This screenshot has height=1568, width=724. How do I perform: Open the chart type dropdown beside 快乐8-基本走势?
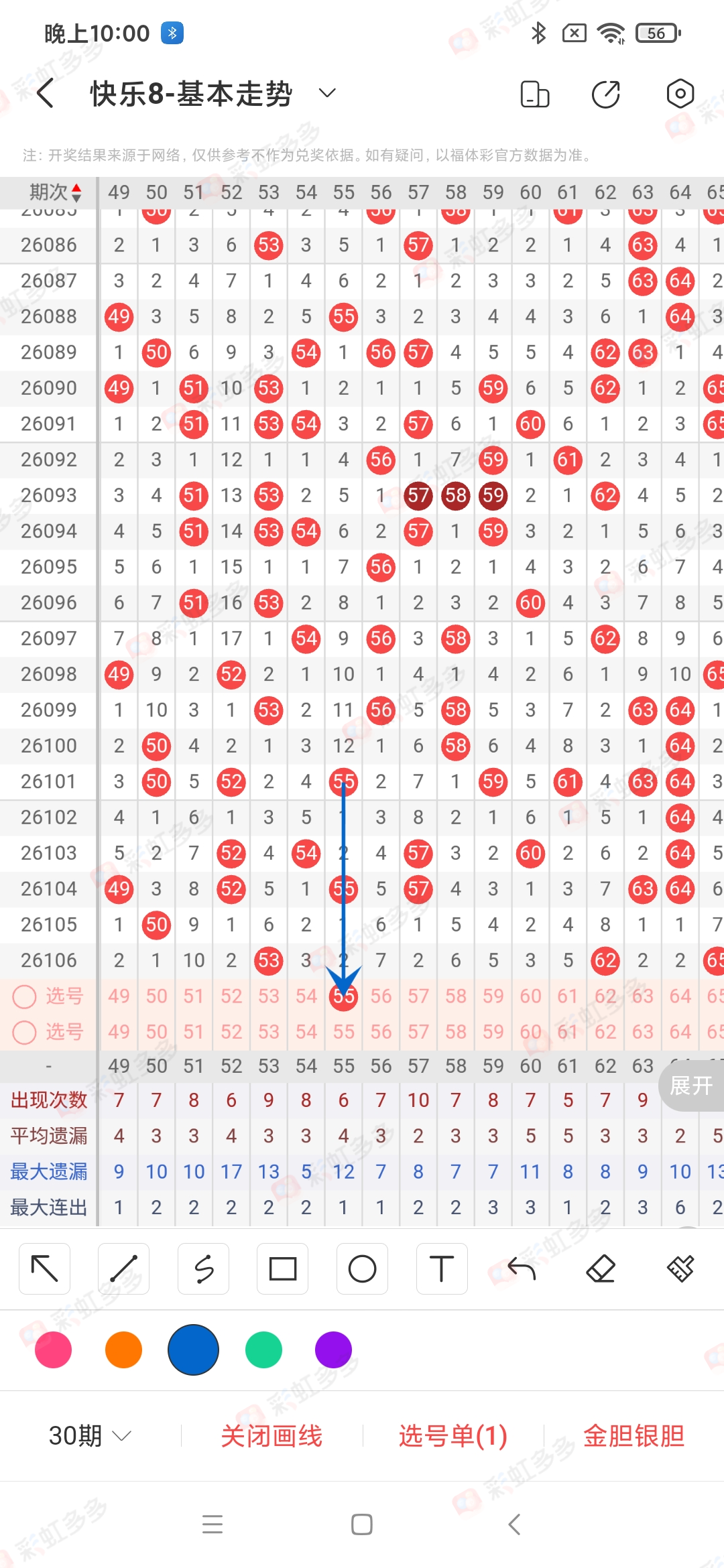click(326, 93)
